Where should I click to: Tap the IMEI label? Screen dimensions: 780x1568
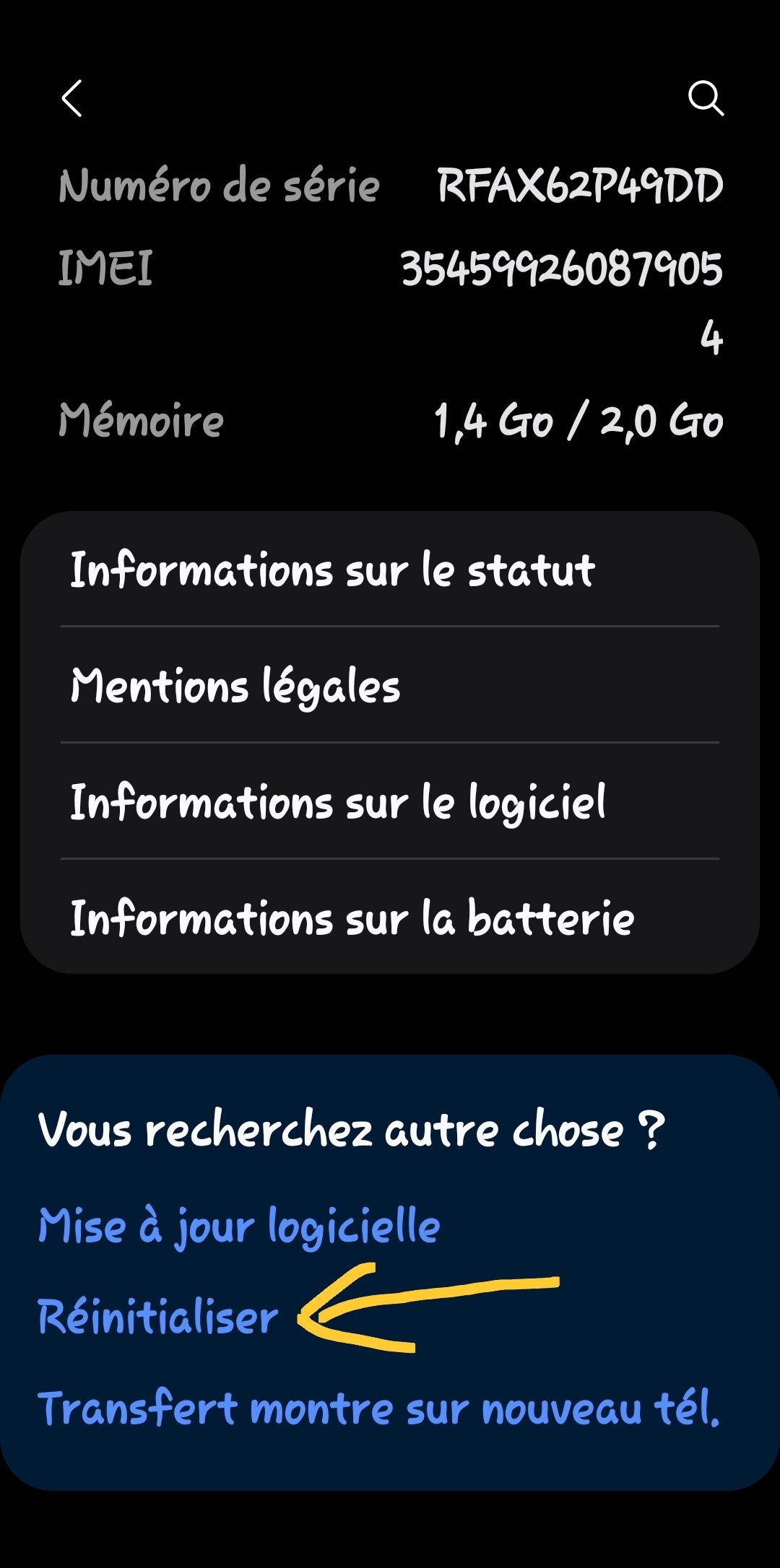(103, 267)
